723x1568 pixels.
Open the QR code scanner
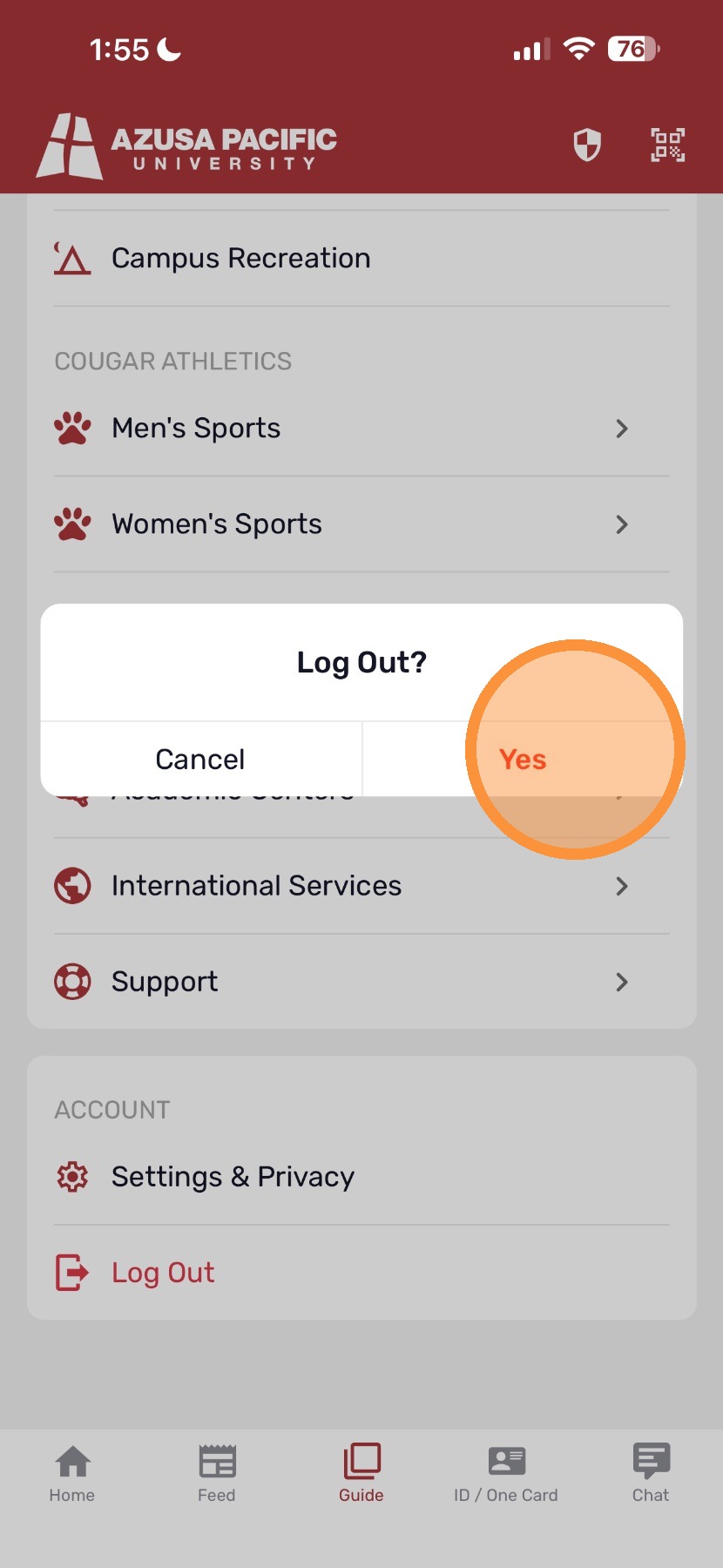[x=668, y=145]
